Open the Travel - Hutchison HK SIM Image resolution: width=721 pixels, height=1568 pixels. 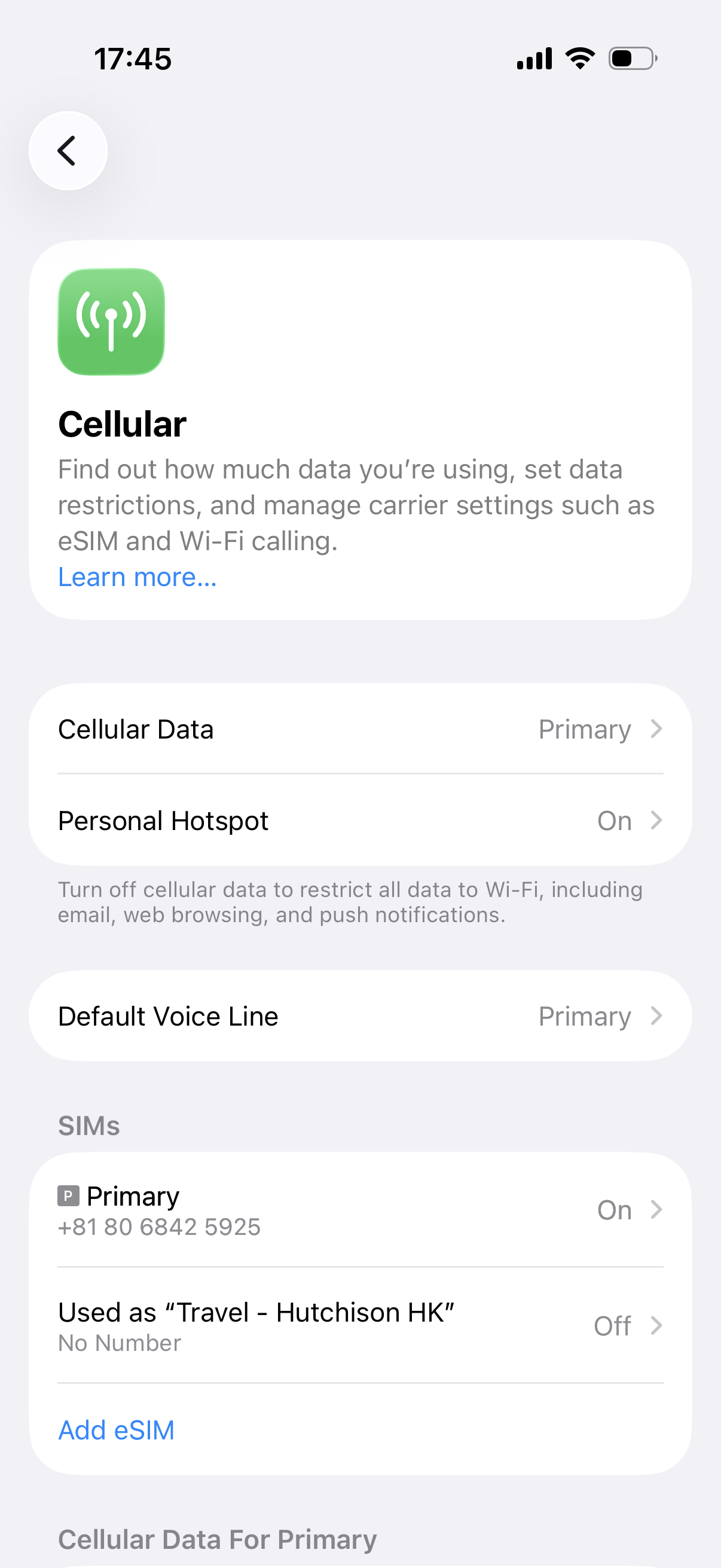[x=359, y=1325]
